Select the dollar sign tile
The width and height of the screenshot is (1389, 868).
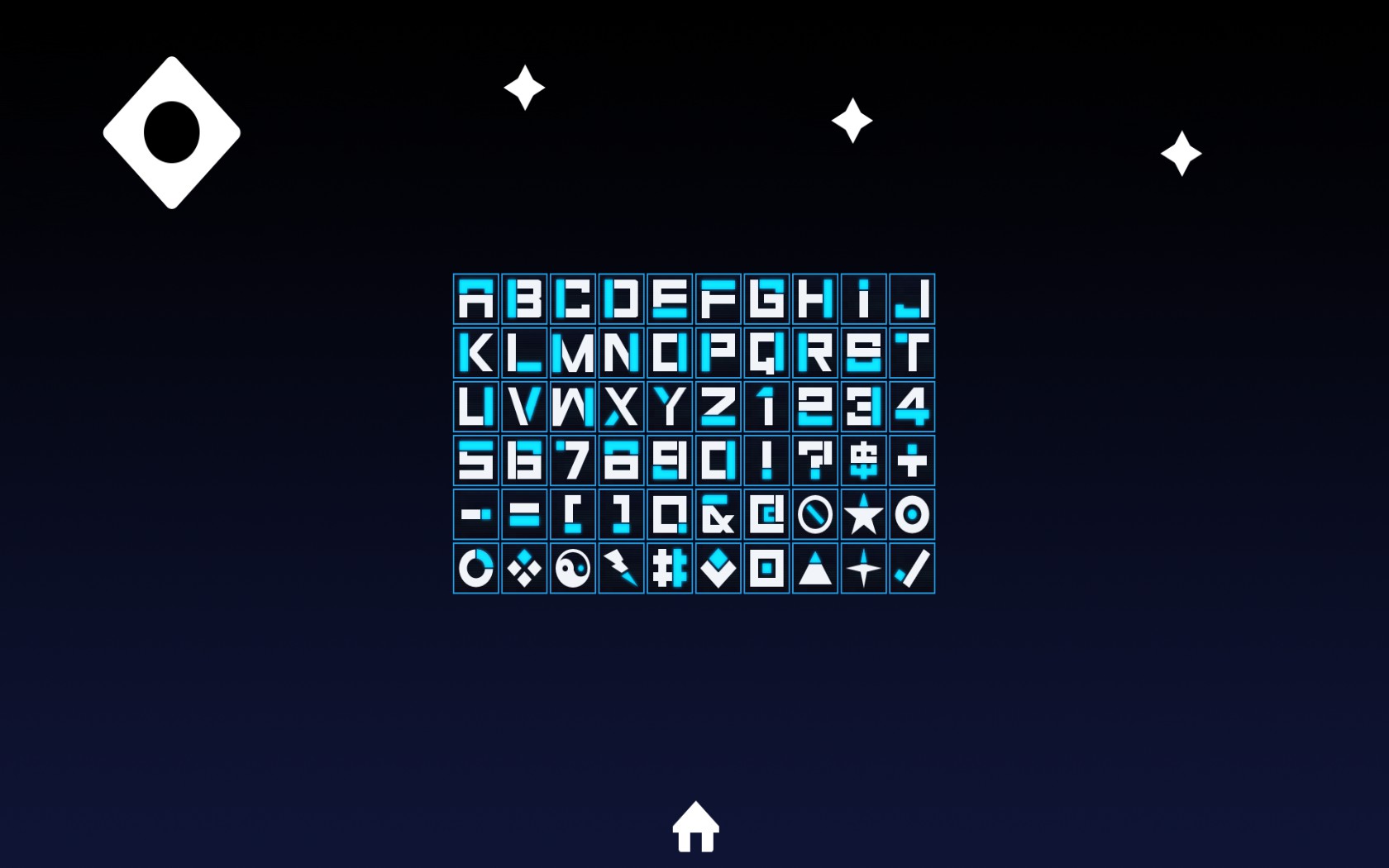coord(863,460)
